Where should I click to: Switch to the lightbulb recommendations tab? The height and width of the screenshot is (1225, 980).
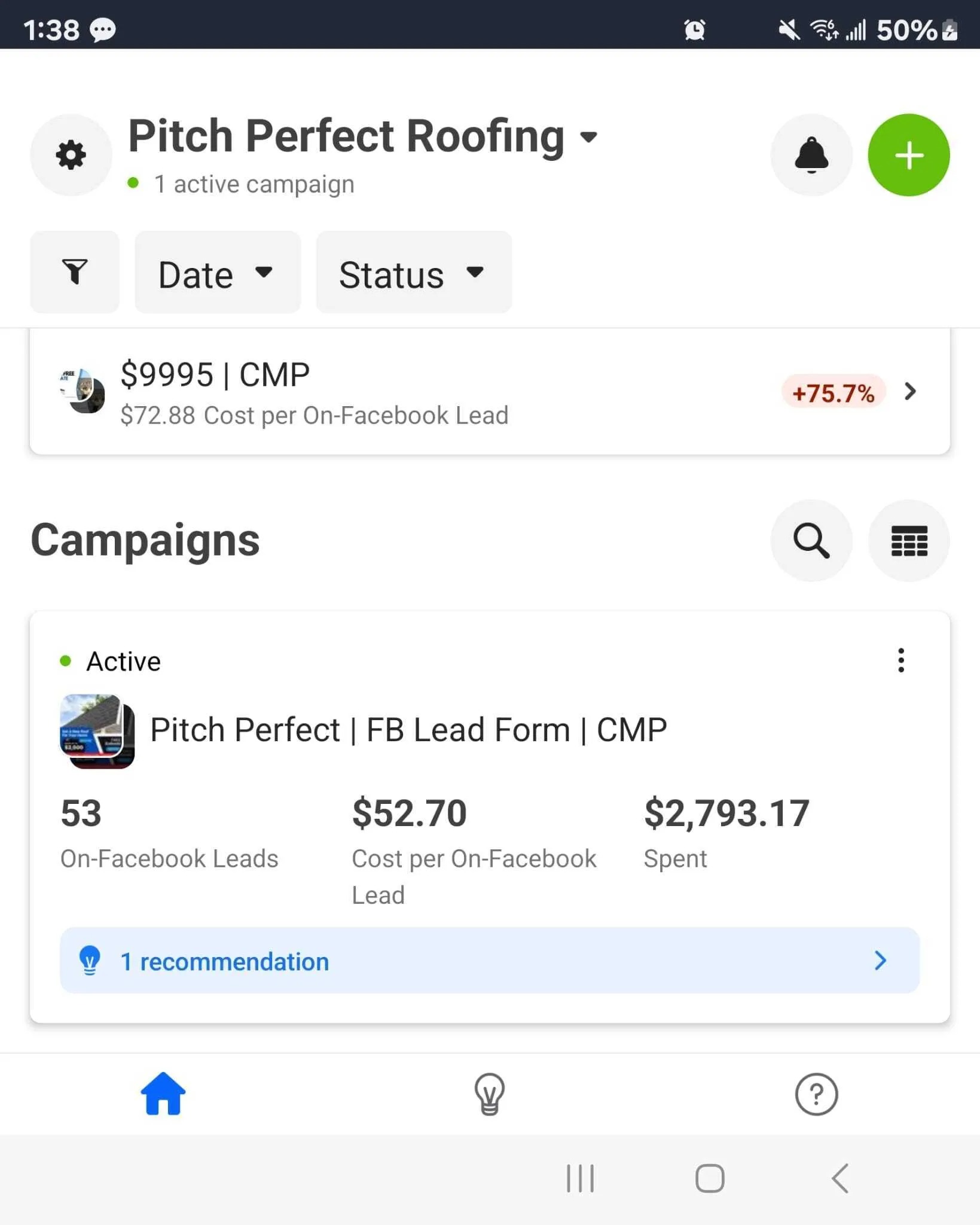pos(490,1094)
